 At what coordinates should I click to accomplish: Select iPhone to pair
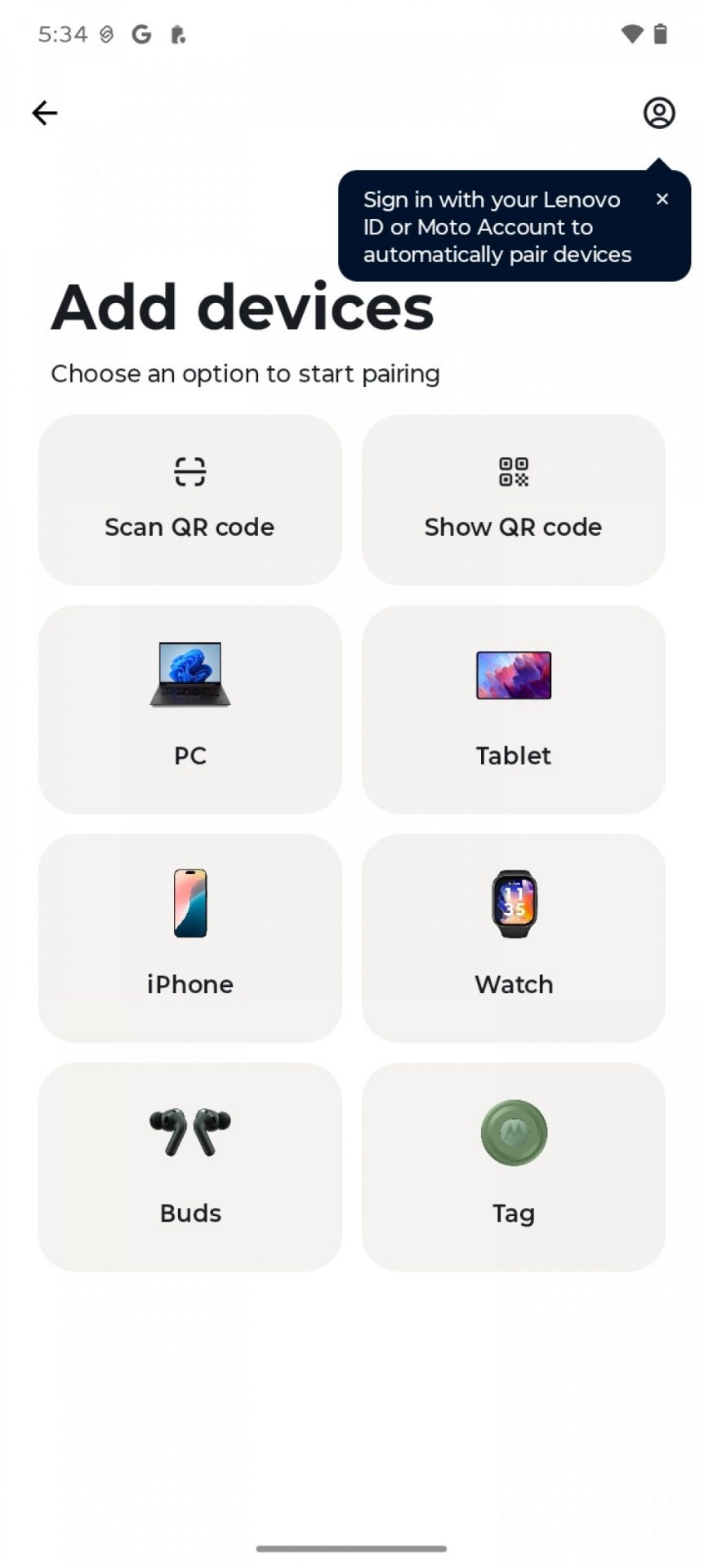coord(189,937)
